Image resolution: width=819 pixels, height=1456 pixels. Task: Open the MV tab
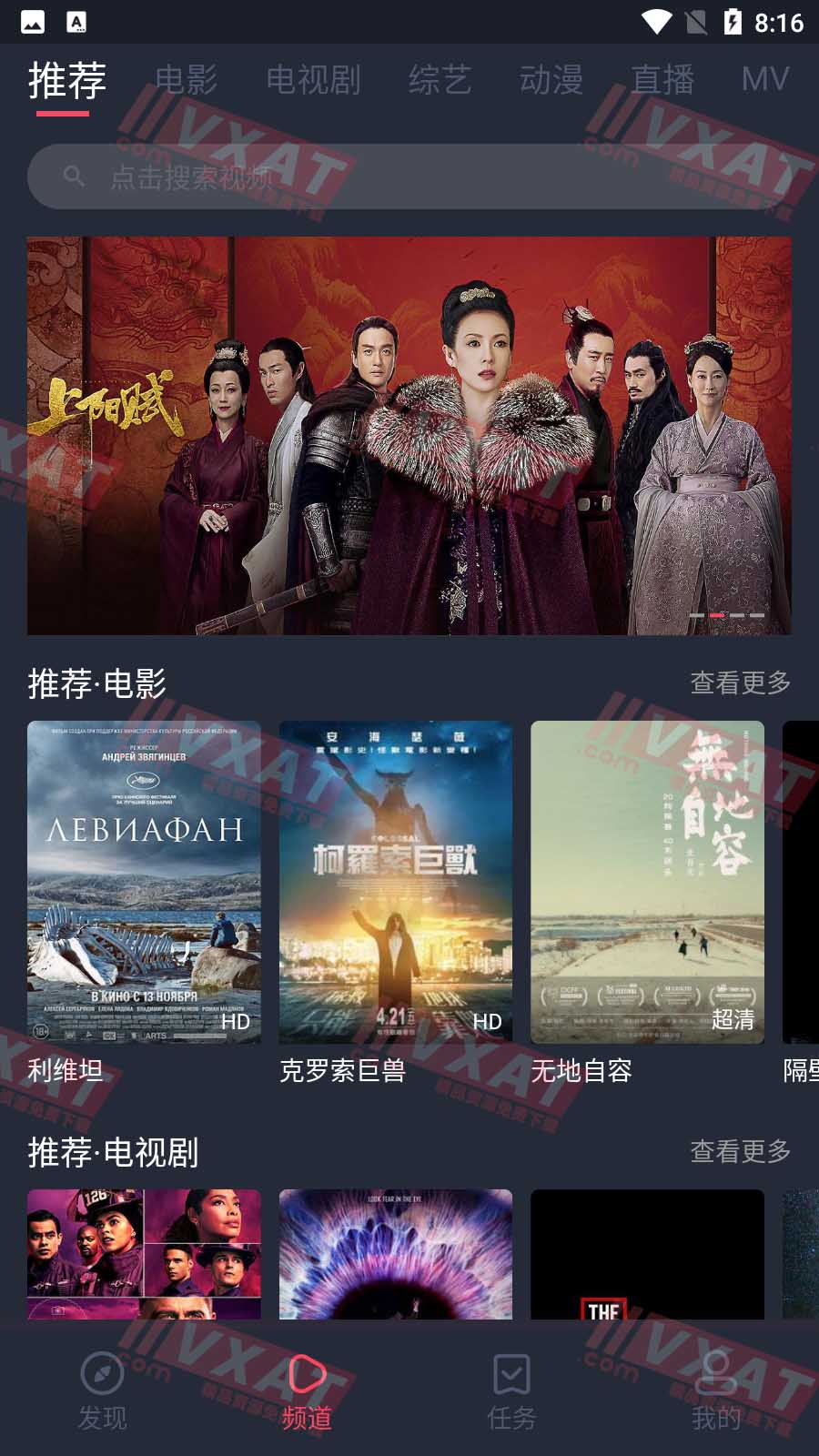[764, 80]
